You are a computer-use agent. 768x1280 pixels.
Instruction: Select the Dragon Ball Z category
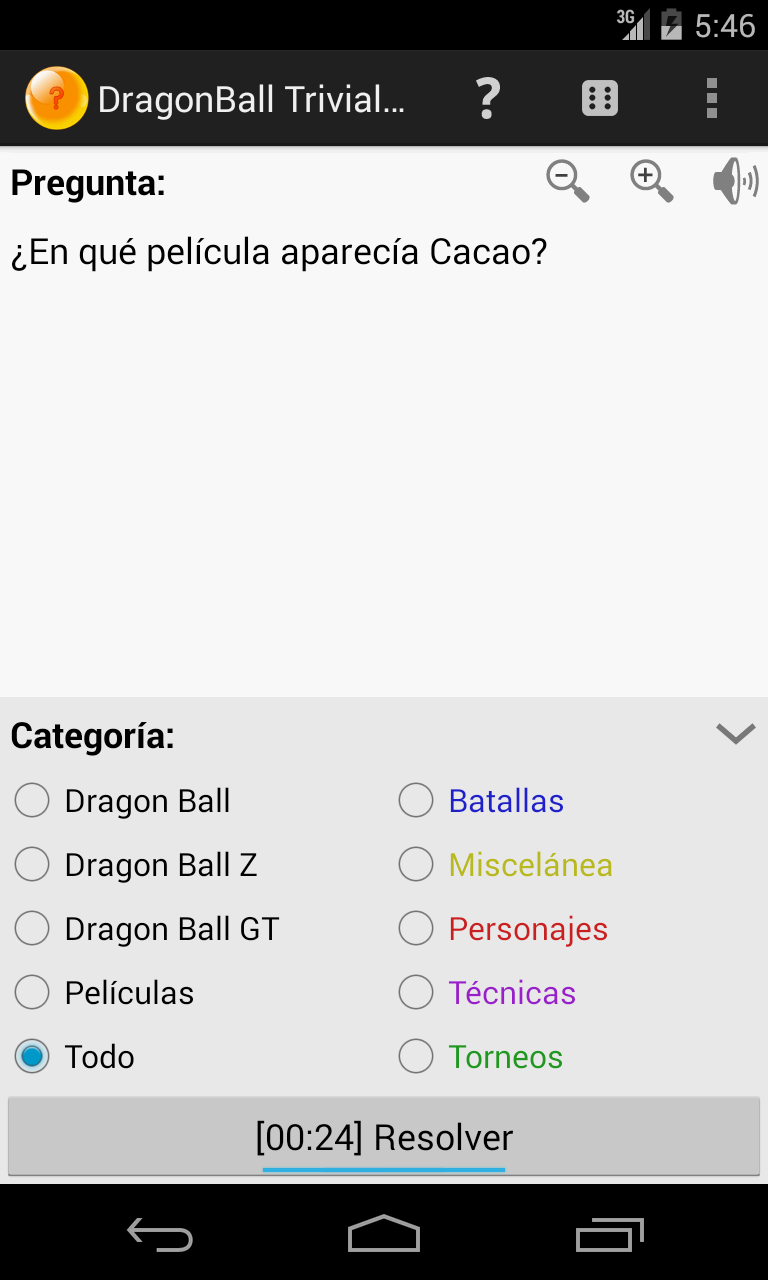tap(136, 865)
